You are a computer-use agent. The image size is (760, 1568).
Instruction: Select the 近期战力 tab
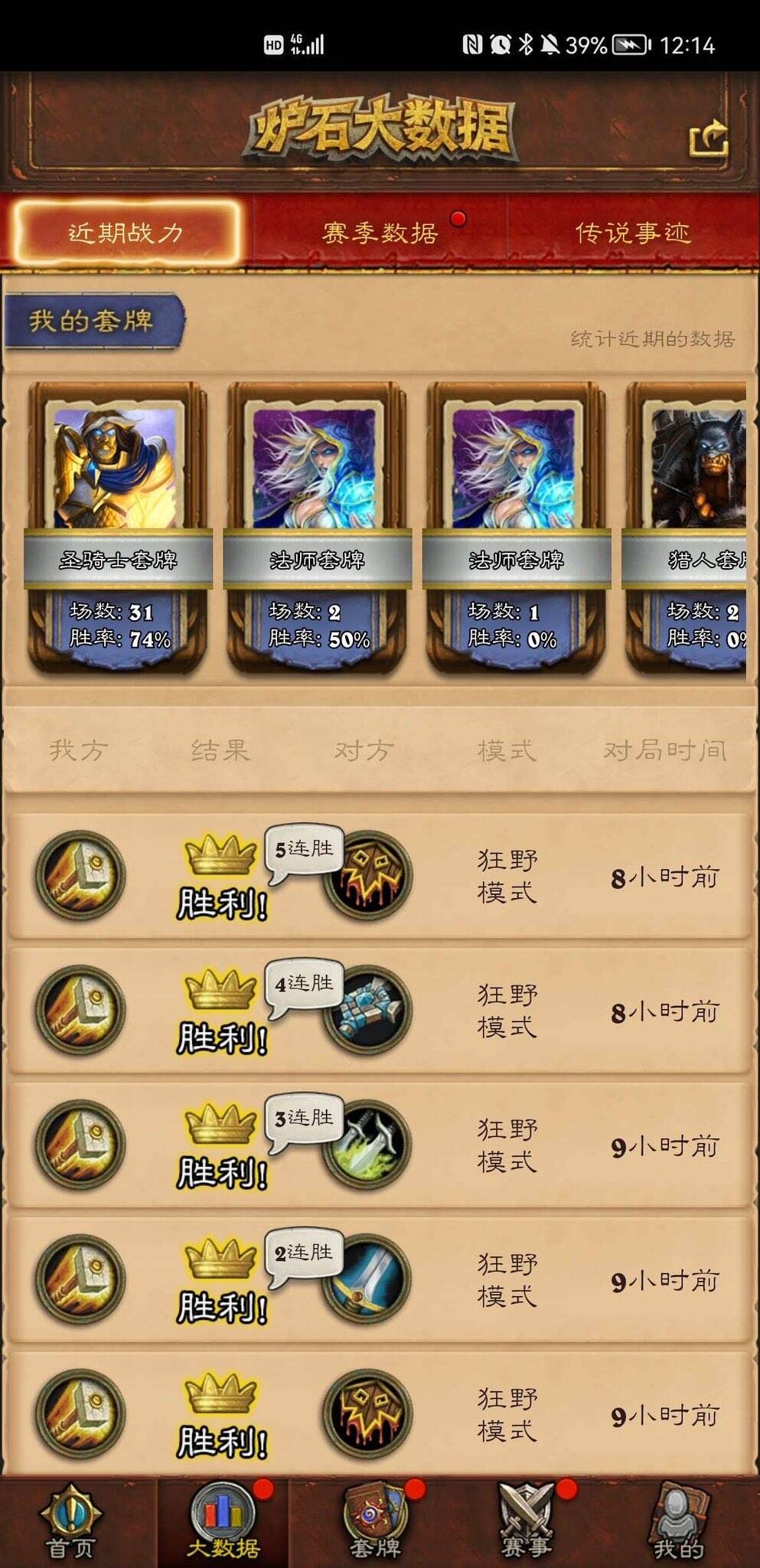(126, 232)
